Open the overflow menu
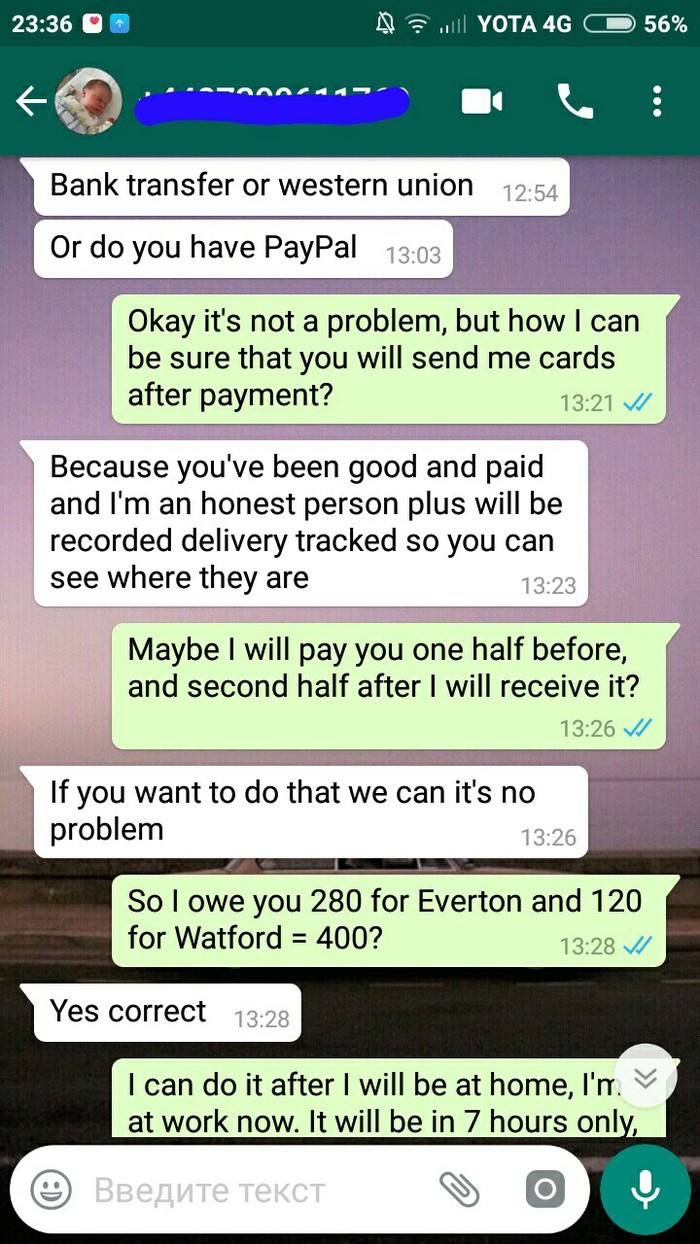 [657, 101]
